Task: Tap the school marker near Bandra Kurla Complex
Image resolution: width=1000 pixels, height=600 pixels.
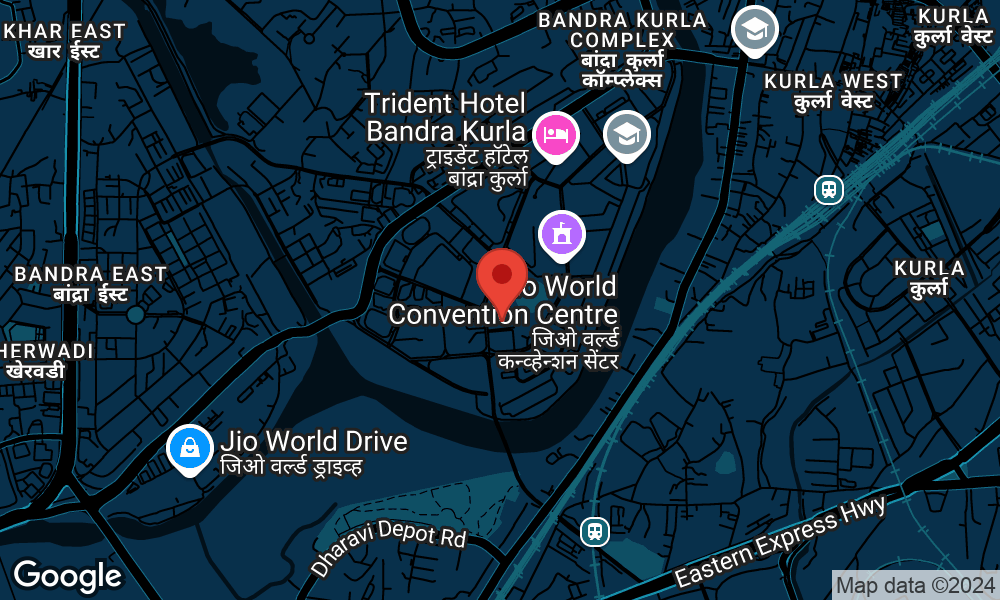Action: click(x=756, y=29)
